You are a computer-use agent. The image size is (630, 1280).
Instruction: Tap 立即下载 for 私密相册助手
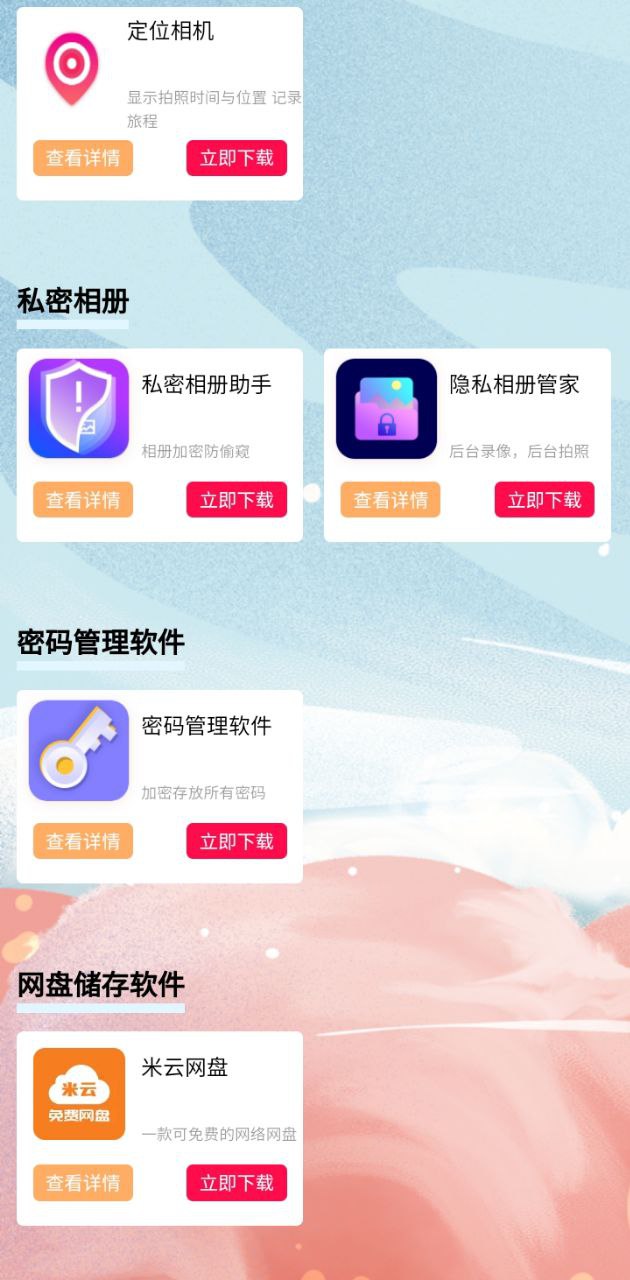236,500
